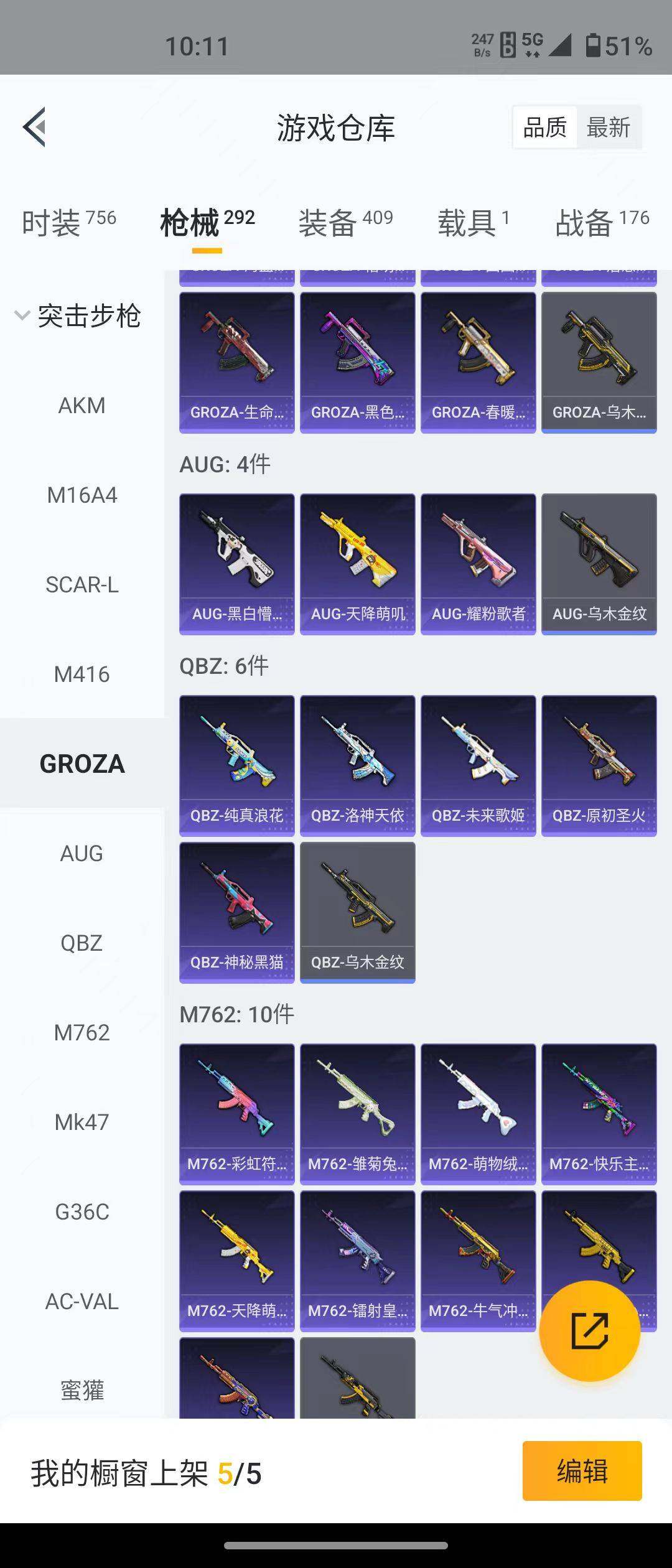This screenshot has width=672, height=1568.
Task: Open the QBZ-原初圣火 skin
Action: 599,765
